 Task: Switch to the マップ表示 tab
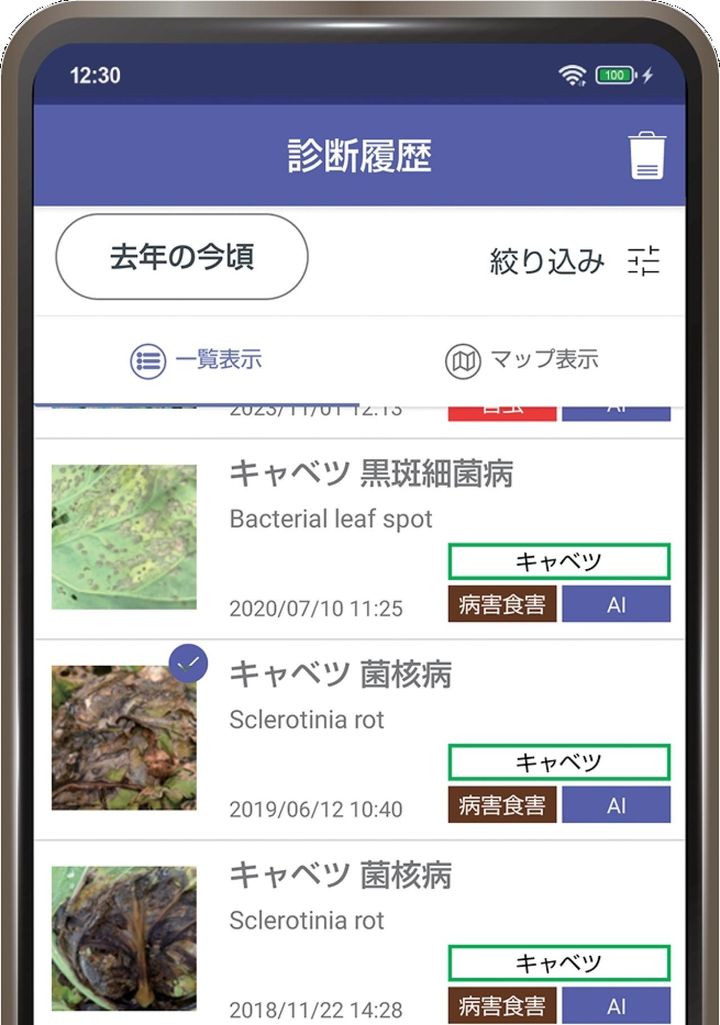click(x=522, y=360)
